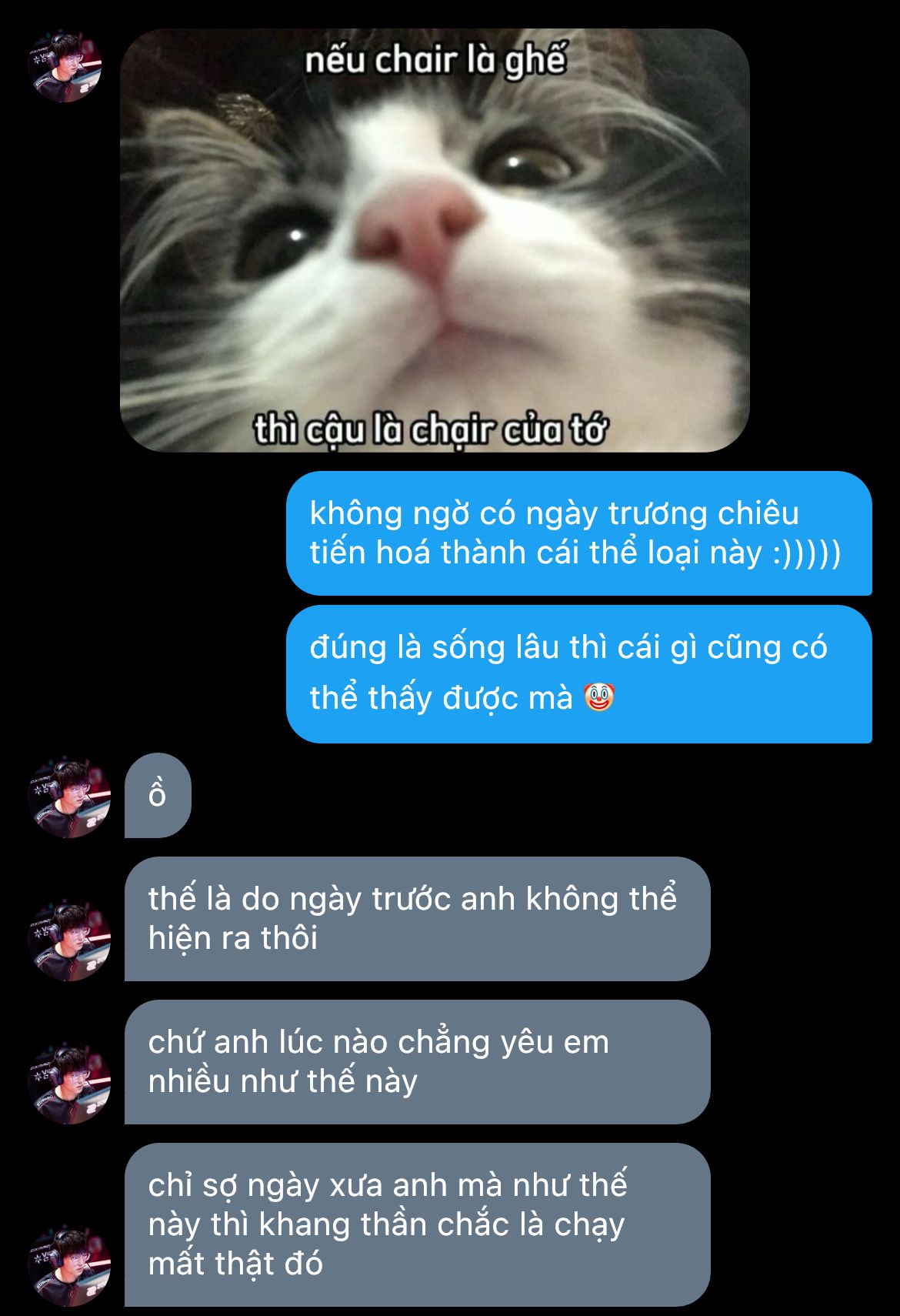Open the cat meme image message
Screen dimensions: 900x1316
pos(435,240)
